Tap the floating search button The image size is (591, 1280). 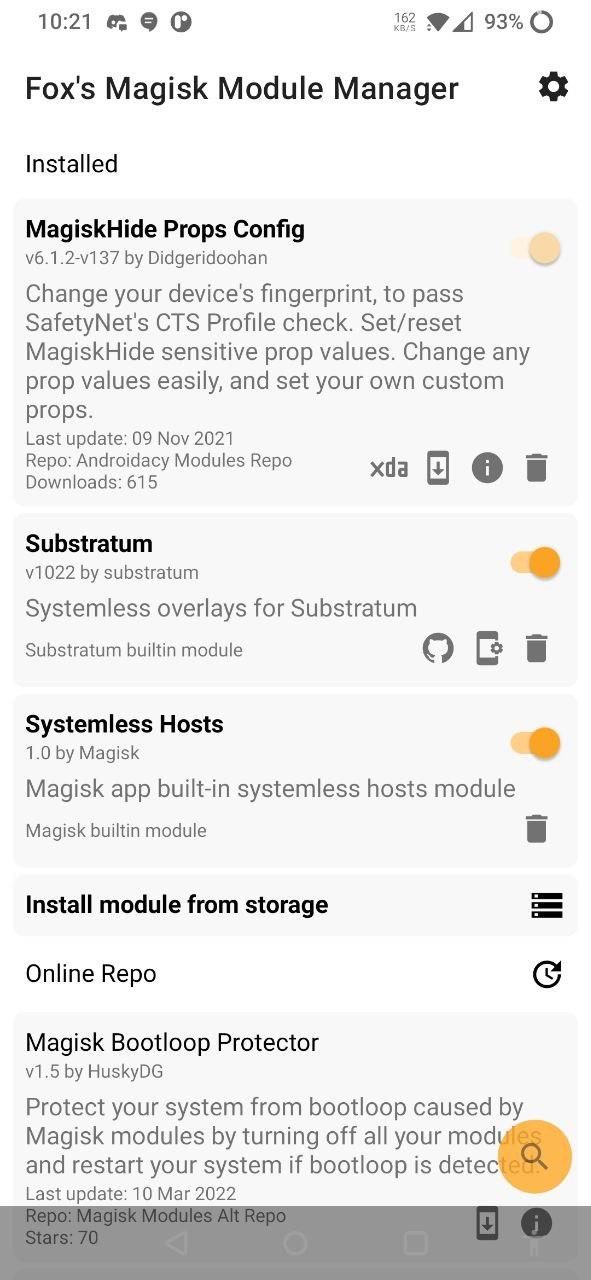[x=535, y=1156]
